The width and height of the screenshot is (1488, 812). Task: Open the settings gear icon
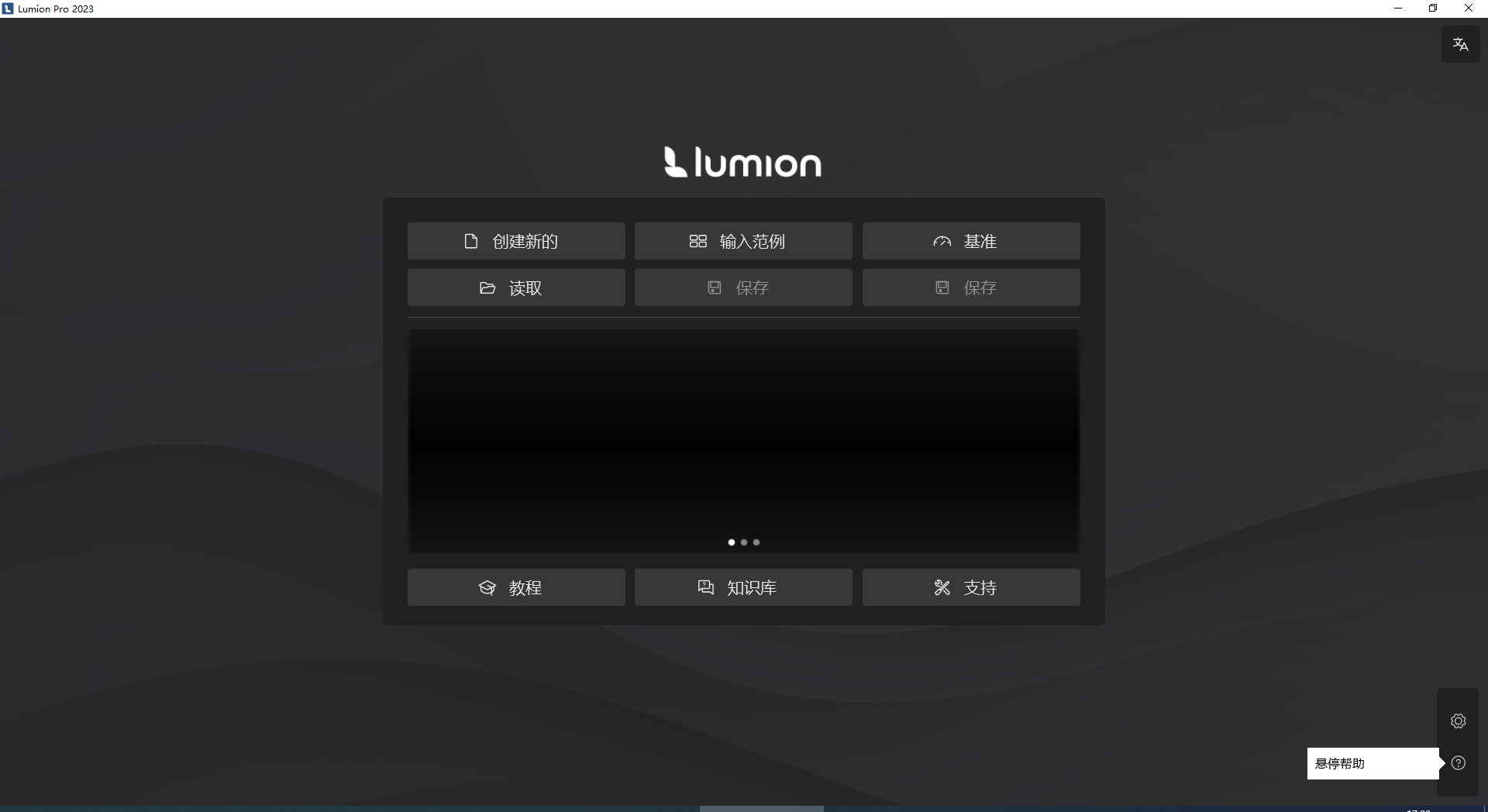click(1458, 721)
